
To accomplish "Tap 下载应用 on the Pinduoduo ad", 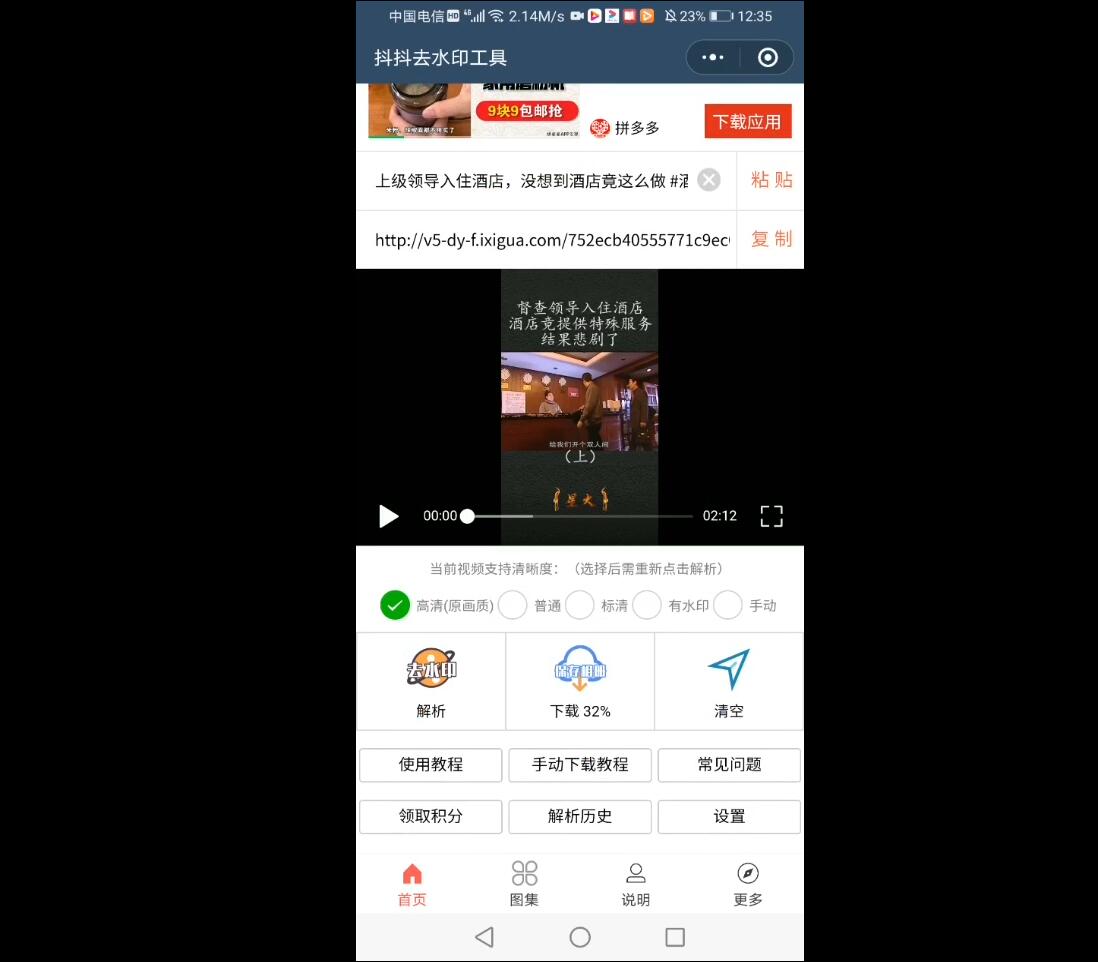I will pyautogui.click(x=747, y=121).
